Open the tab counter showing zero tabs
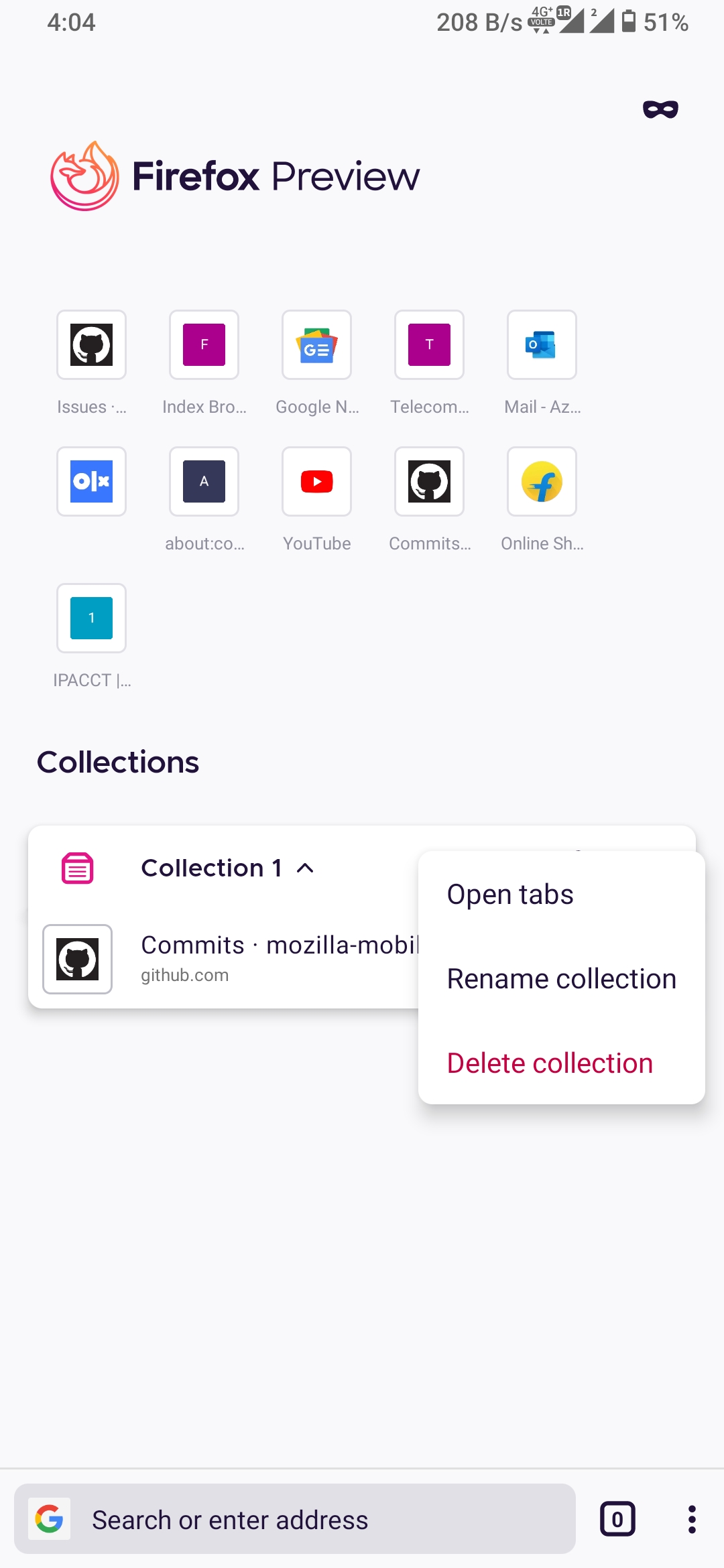The width and height of the screenshot is (724, 1568). point(617,1520)
